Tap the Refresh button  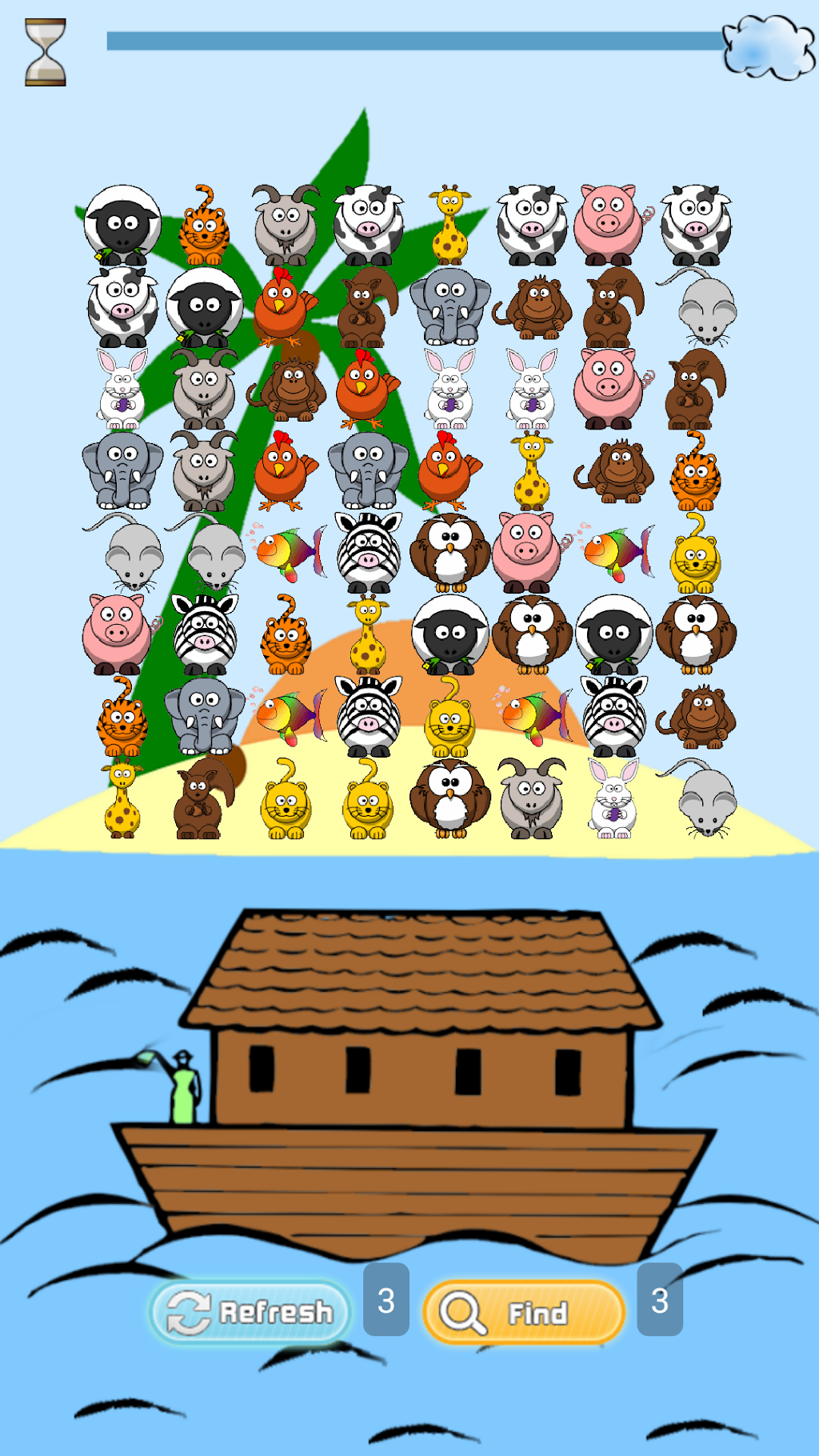click(x=250, y=1310)
